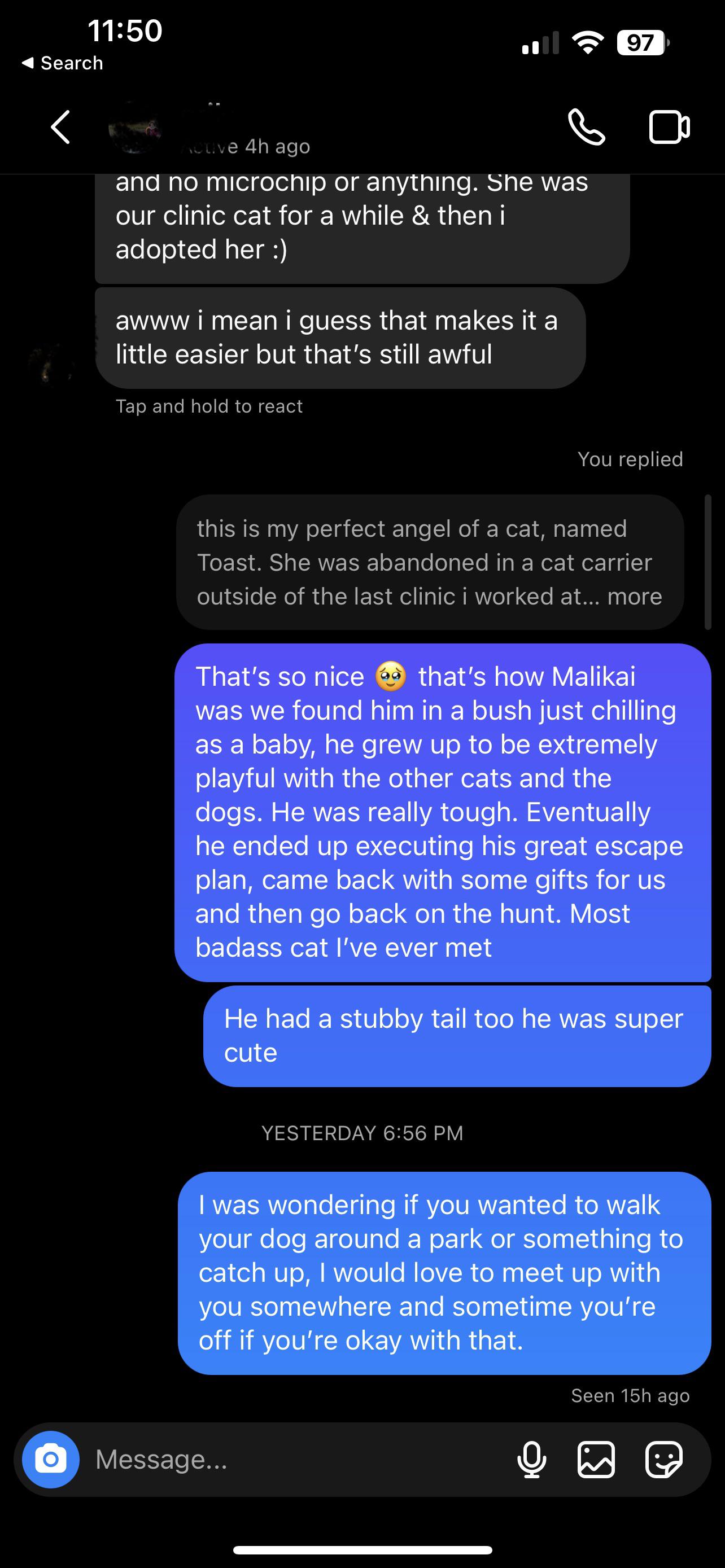725x1568 pixels.
Task: Record a voice message
Action: (x=531, y=1459)
